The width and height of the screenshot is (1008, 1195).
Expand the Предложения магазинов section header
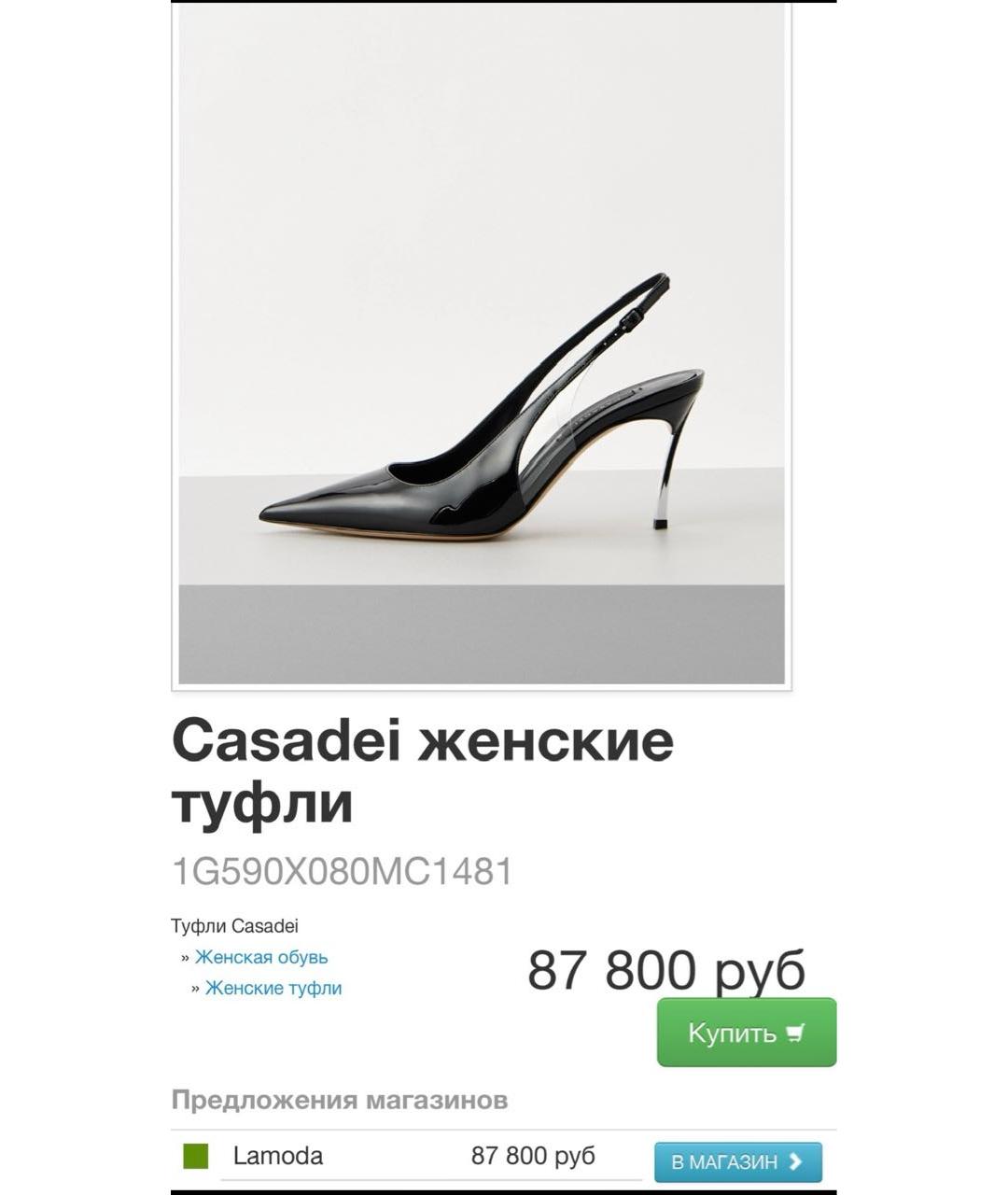[340, 1101]
